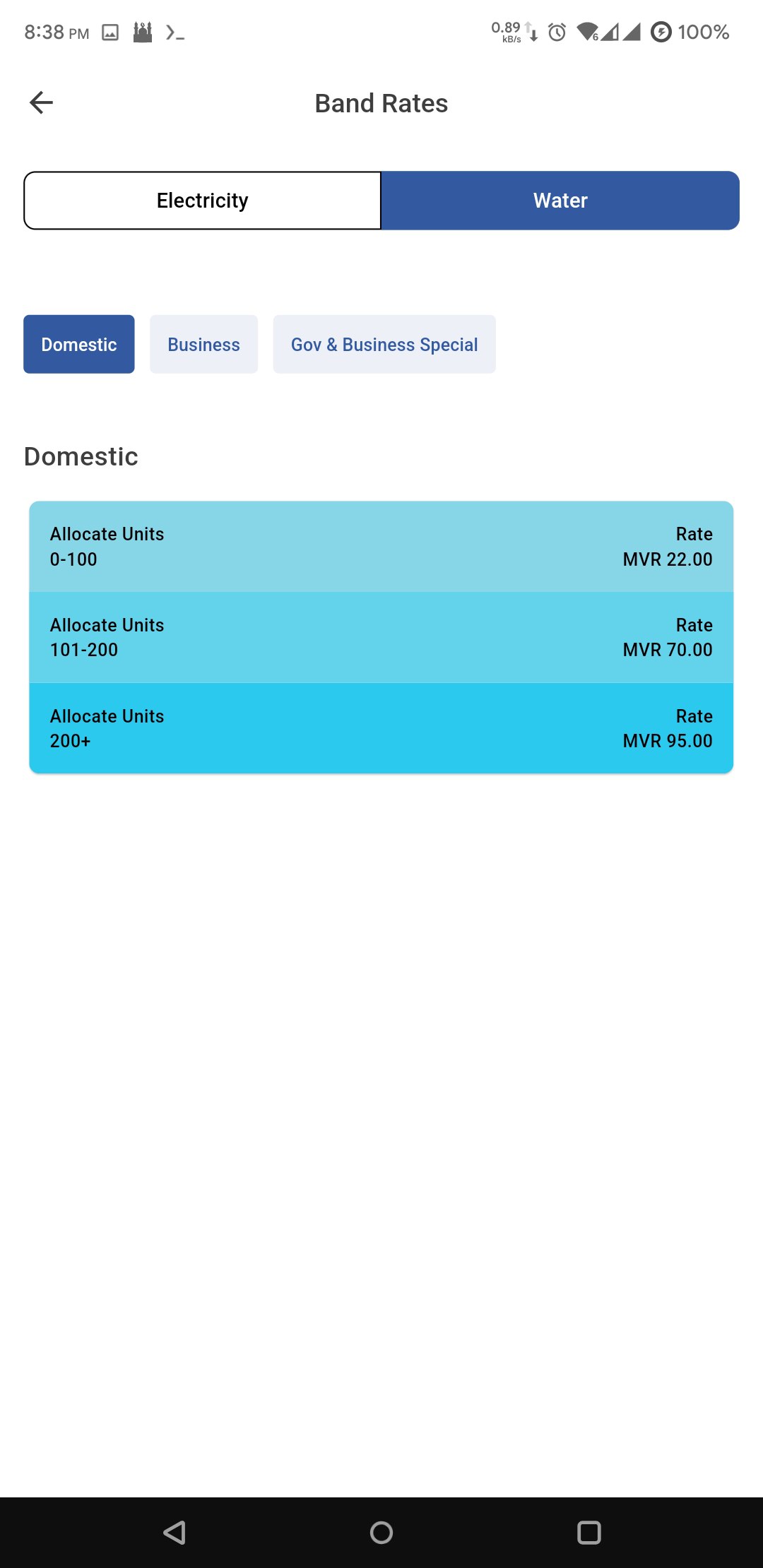The image size is (763, 1568).
Task: Open the recent apps view
Action: [x=588, y=1532]
